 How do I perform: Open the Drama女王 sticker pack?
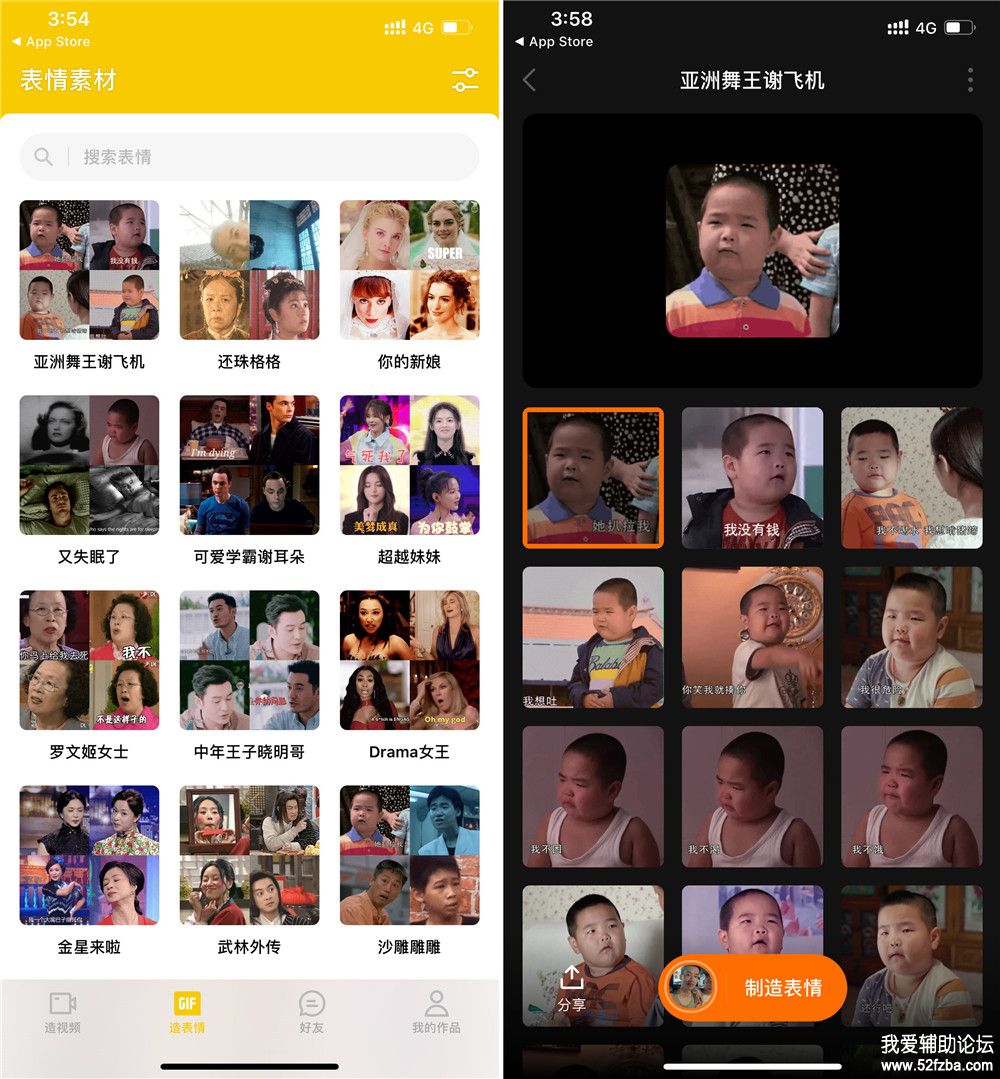coord(409,661)
